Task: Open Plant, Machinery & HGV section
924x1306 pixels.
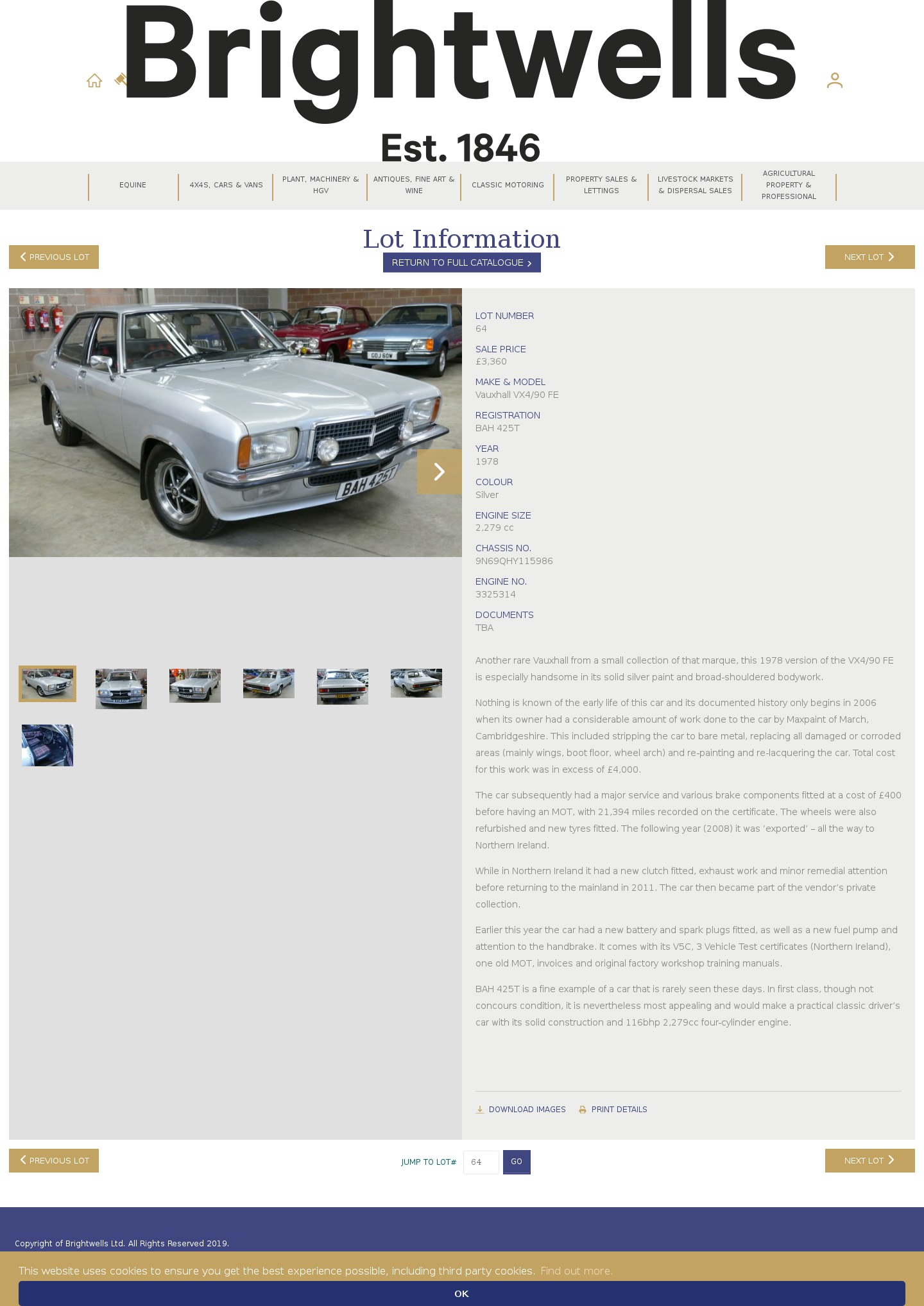Action: 320,185
